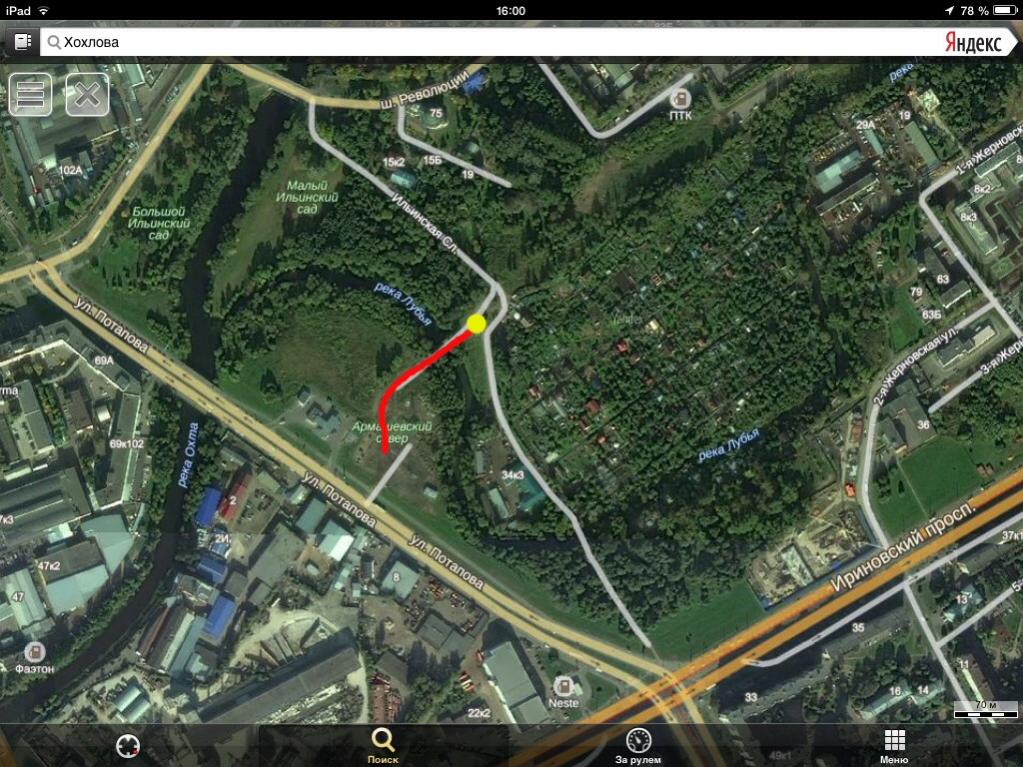Image resolution: width=1023 pixels, height=767 pixels.
Task: Center the map on my location
Action: click(126, 745)
